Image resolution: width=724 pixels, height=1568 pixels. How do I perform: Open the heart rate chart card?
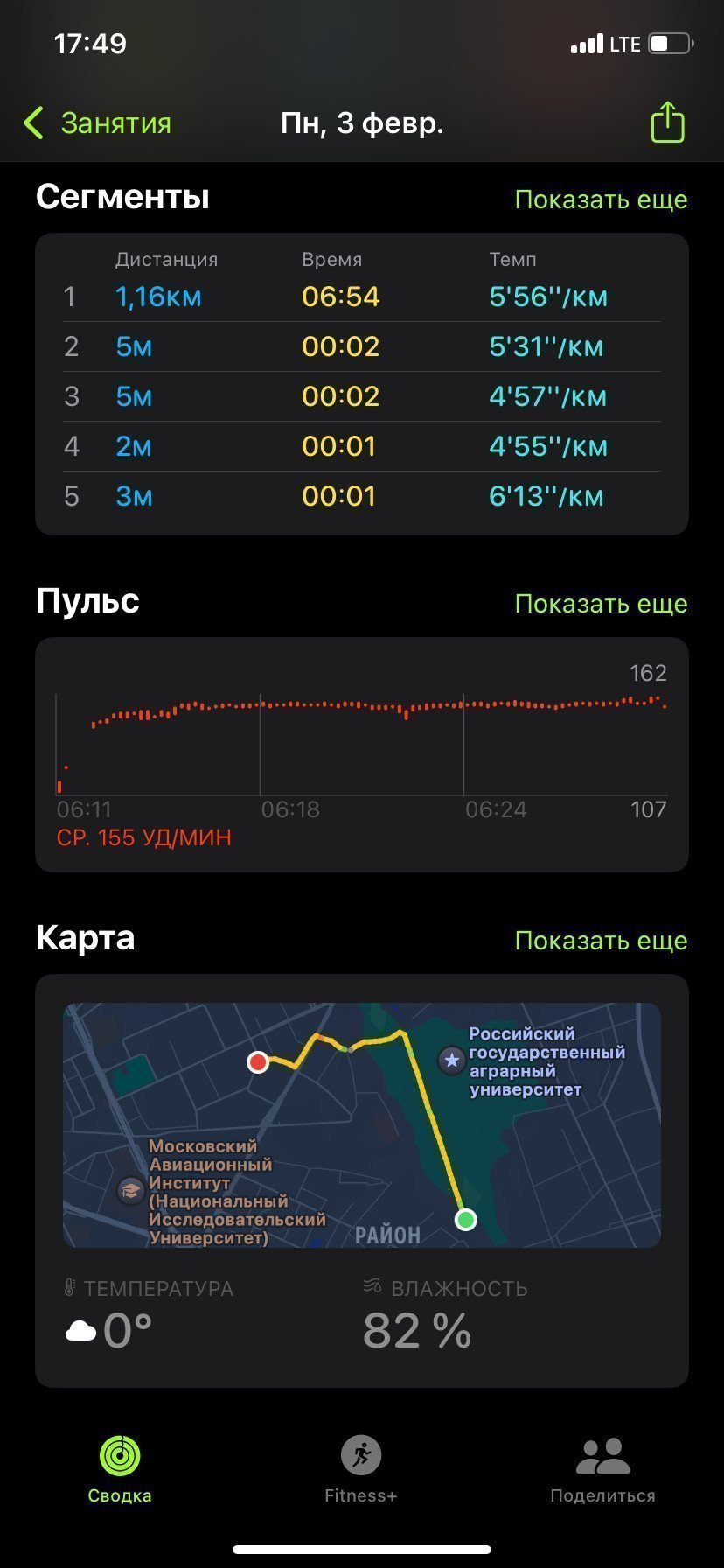(362, 754)
